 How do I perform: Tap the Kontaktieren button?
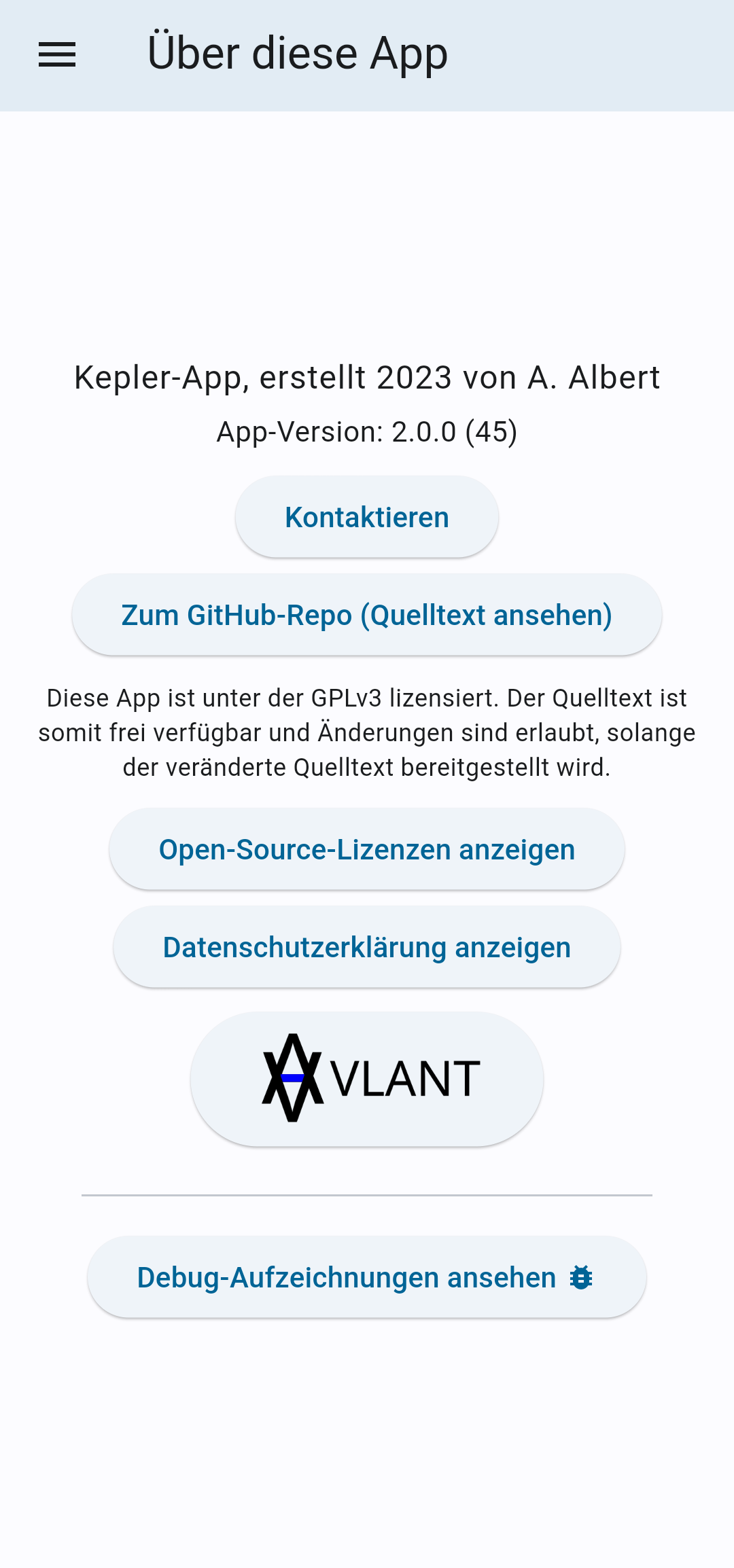367,517
